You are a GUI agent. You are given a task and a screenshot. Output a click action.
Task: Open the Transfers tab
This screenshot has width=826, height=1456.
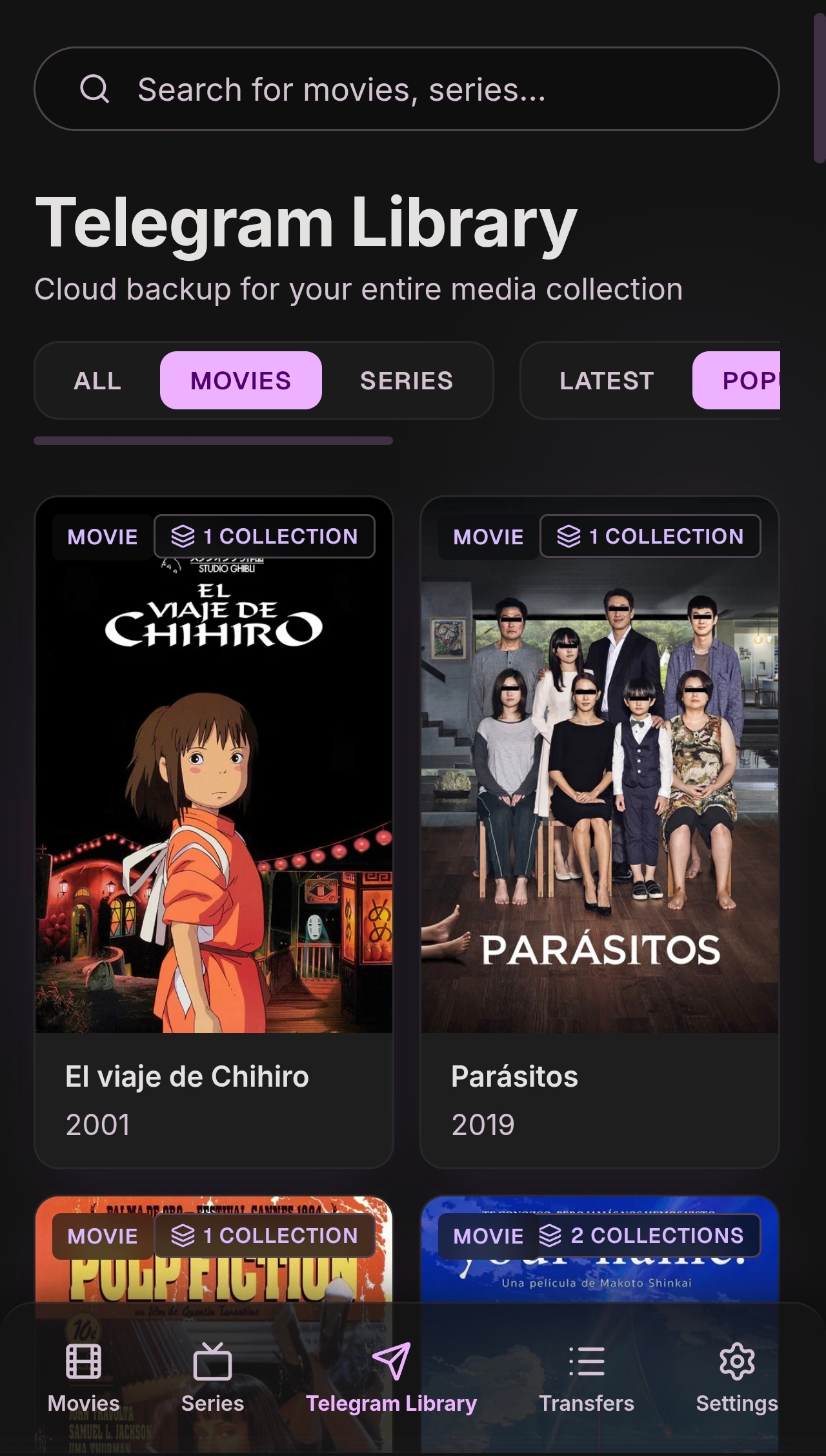point(587,1378)
